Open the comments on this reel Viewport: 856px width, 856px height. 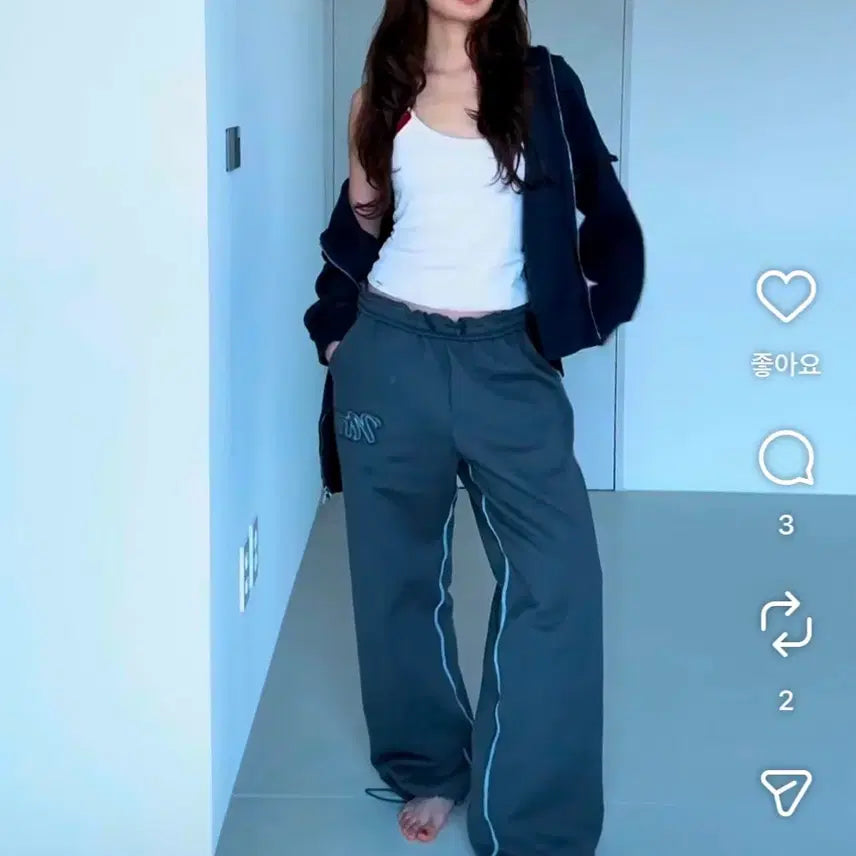coord(786,460)
